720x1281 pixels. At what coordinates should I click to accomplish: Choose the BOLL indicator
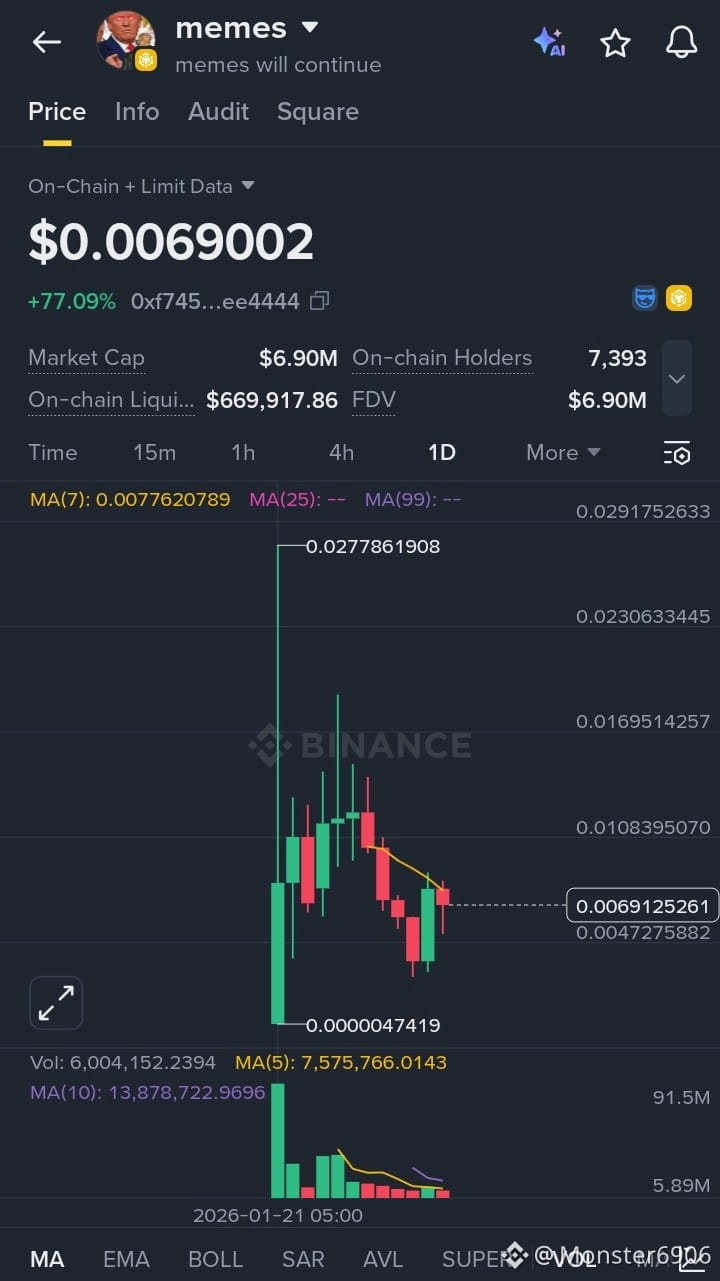click(x=215, y=1258)
